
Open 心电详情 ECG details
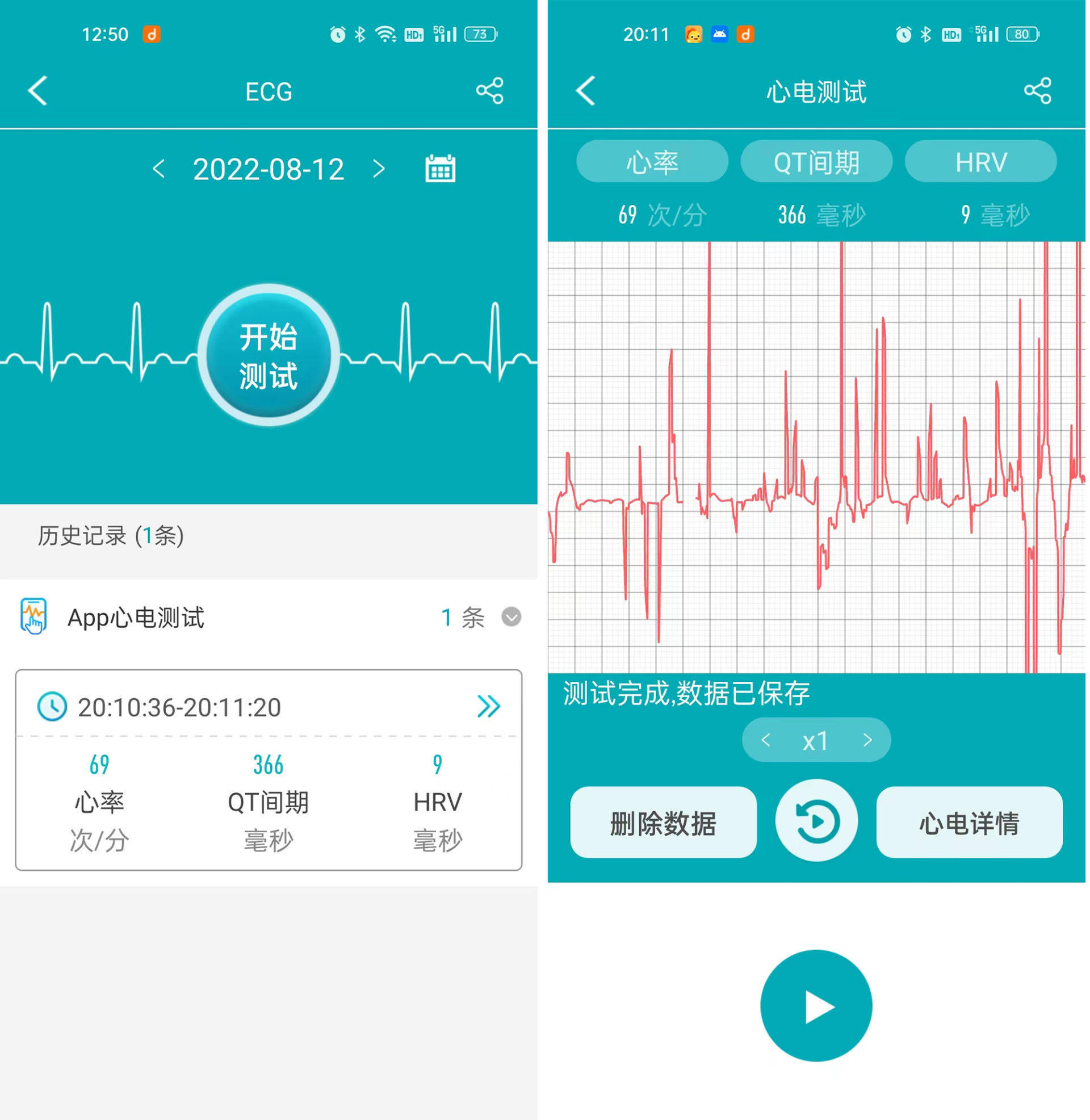[969, 823]
